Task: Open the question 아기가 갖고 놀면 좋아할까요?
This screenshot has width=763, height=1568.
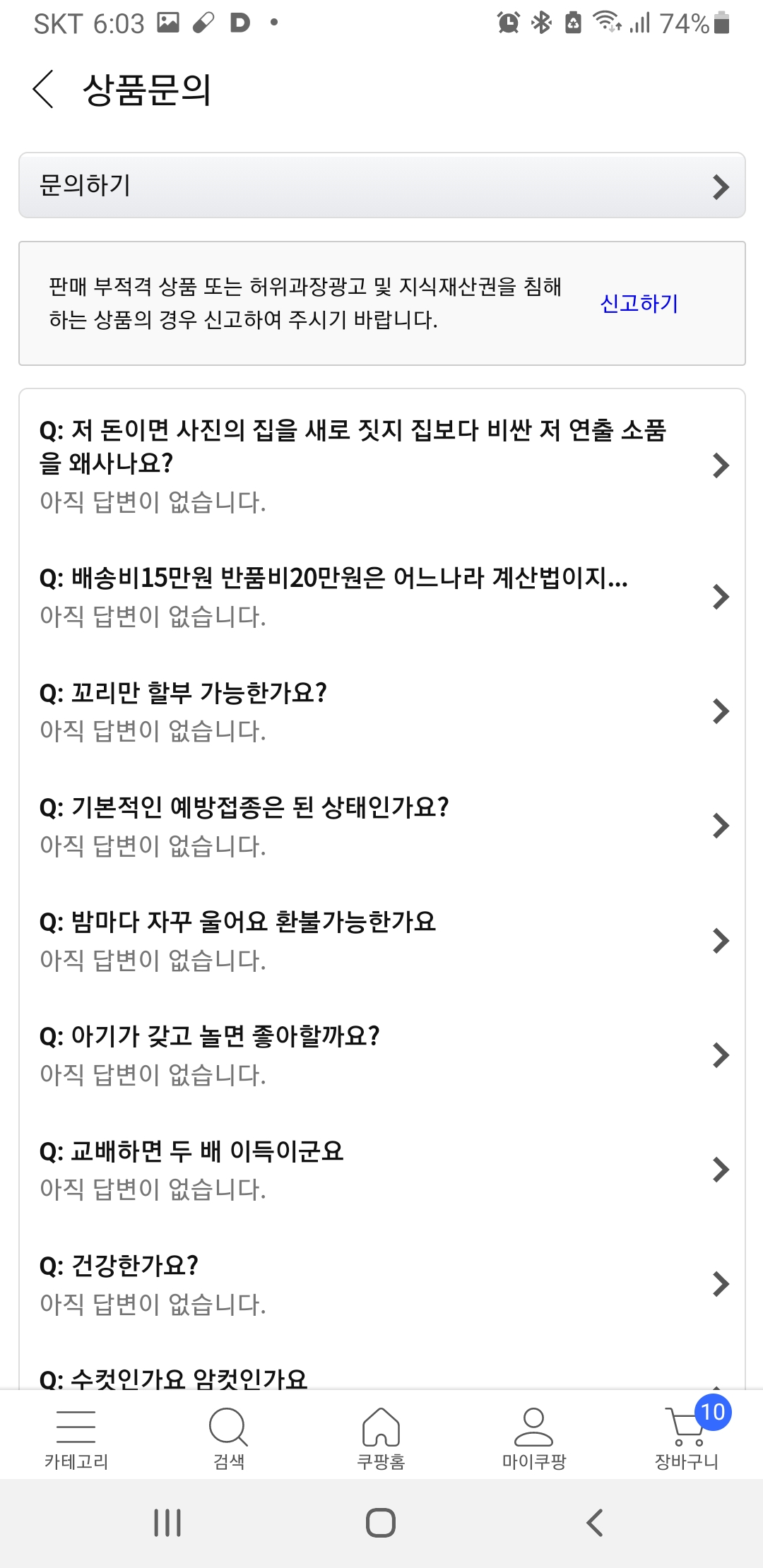Action: (381, 1055)
